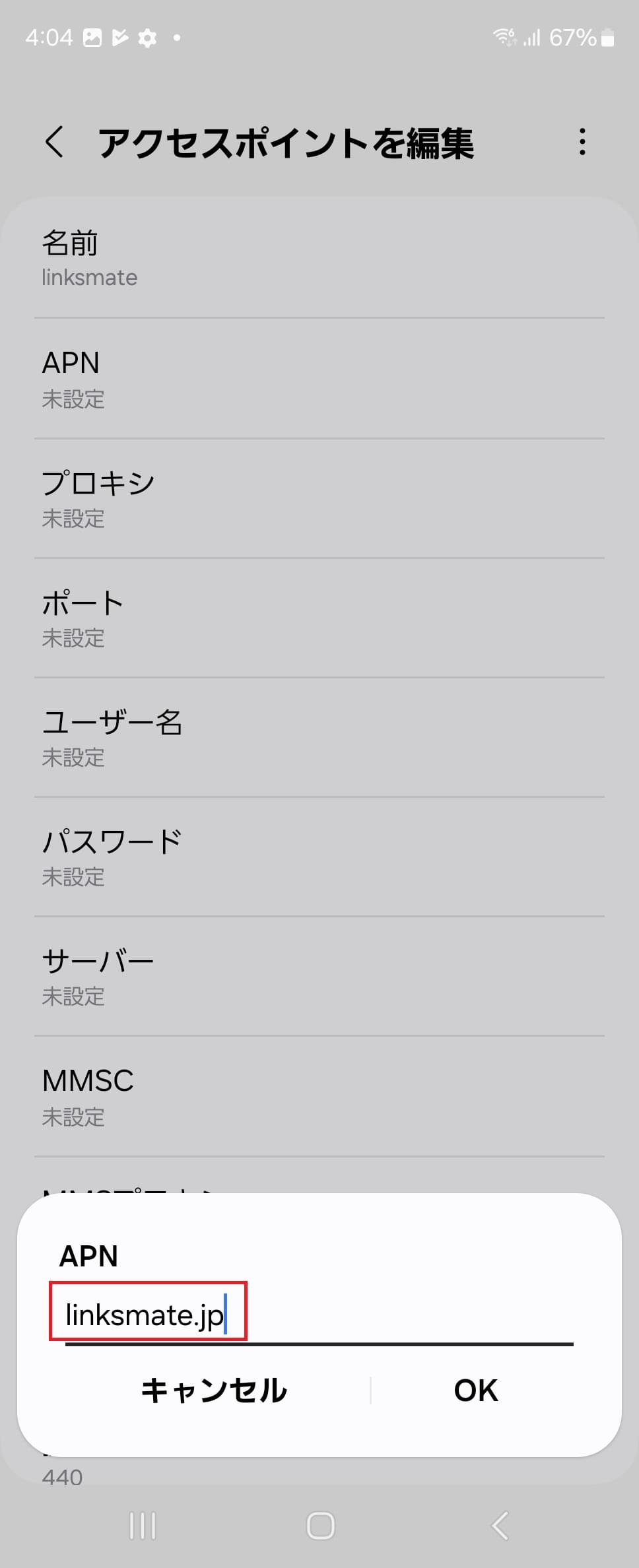Tap the home button in navigation bar

pyautogui.click(x=319, y=1526)
